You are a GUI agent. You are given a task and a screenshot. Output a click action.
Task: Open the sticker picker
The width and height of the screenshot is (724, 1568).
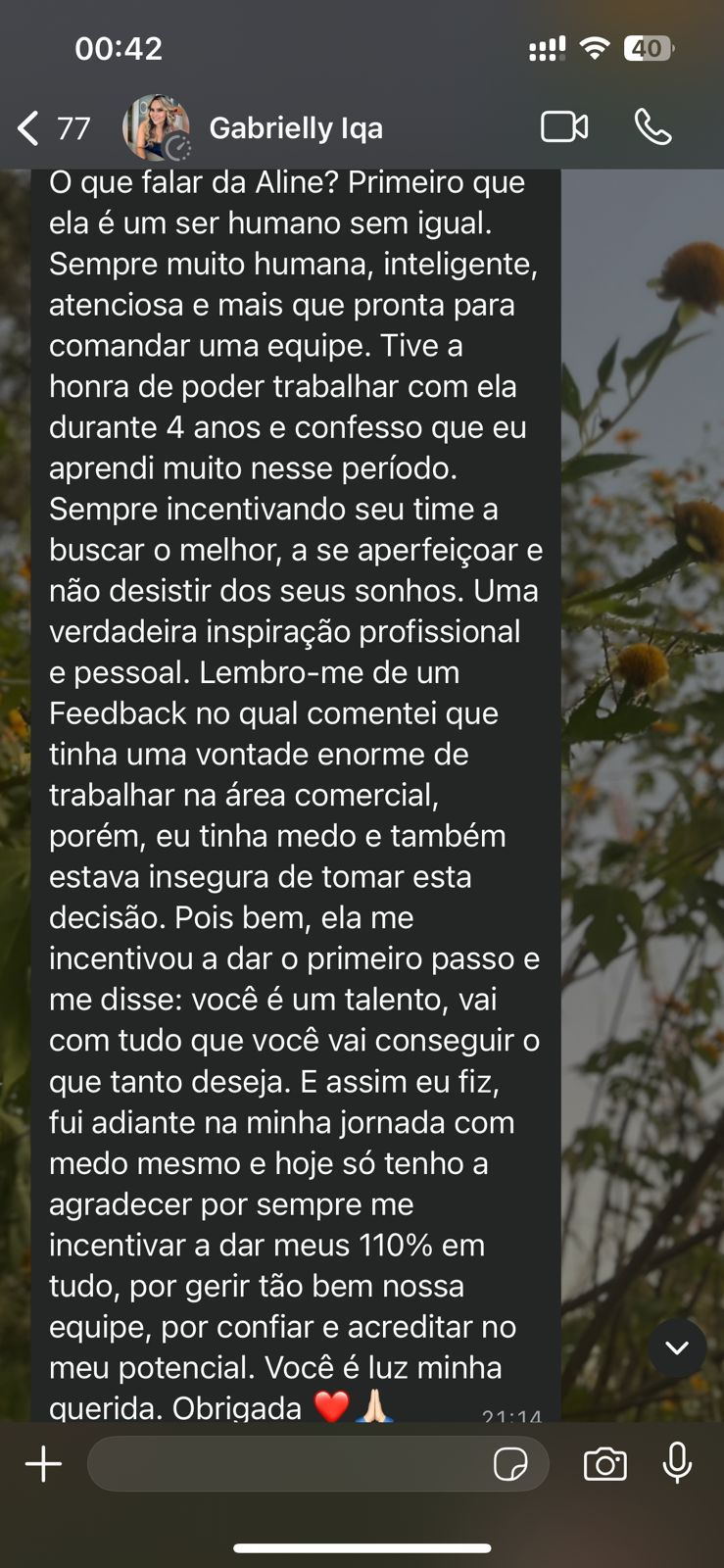[510, 1464]
